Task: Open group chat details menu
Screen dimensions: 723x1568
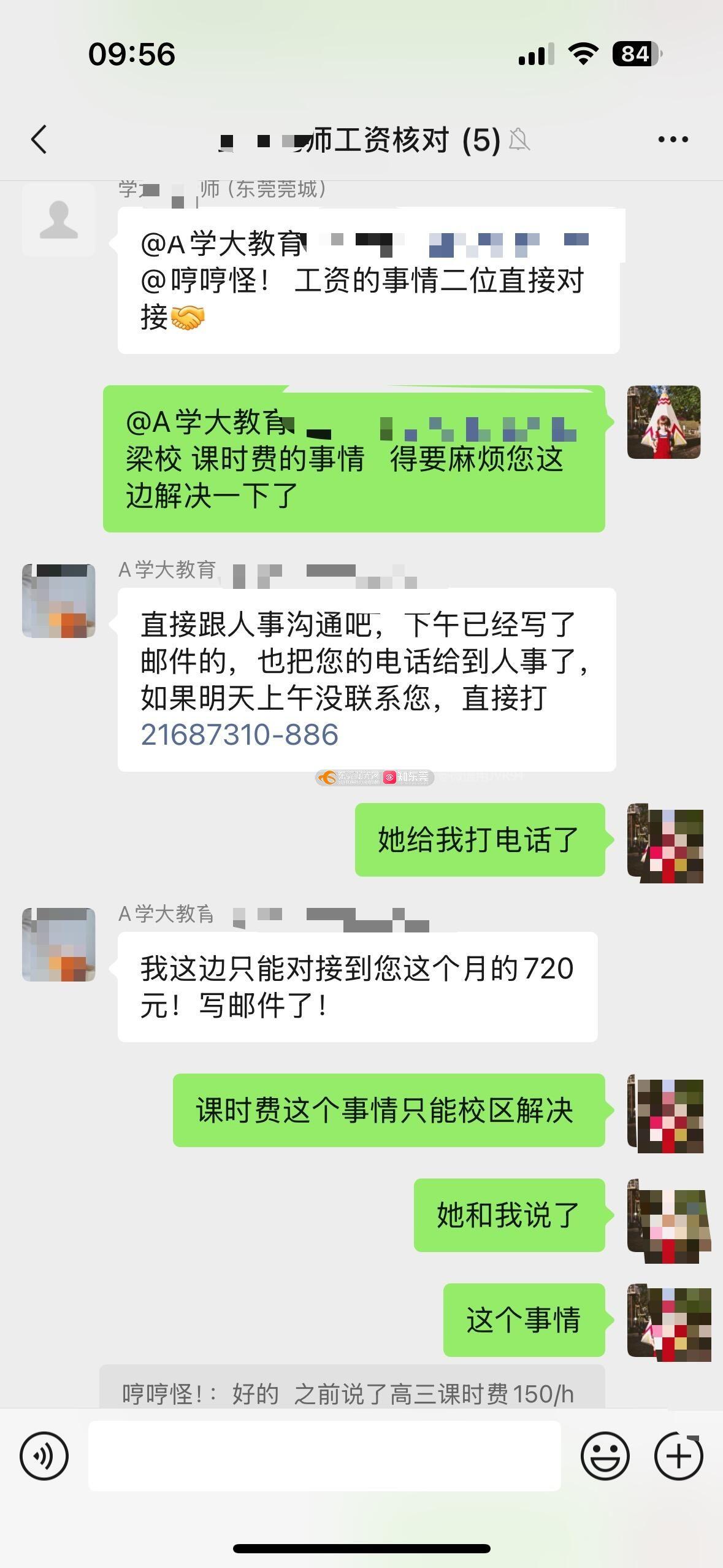Action: point(673,140)
